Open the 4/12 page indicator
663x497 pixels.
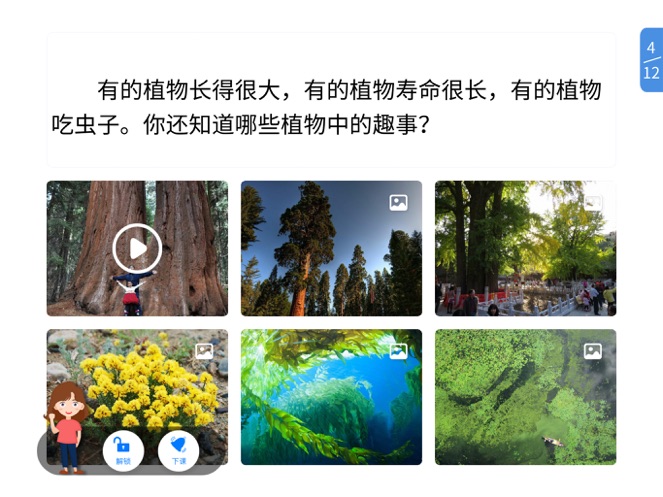[x=651, y=60]
